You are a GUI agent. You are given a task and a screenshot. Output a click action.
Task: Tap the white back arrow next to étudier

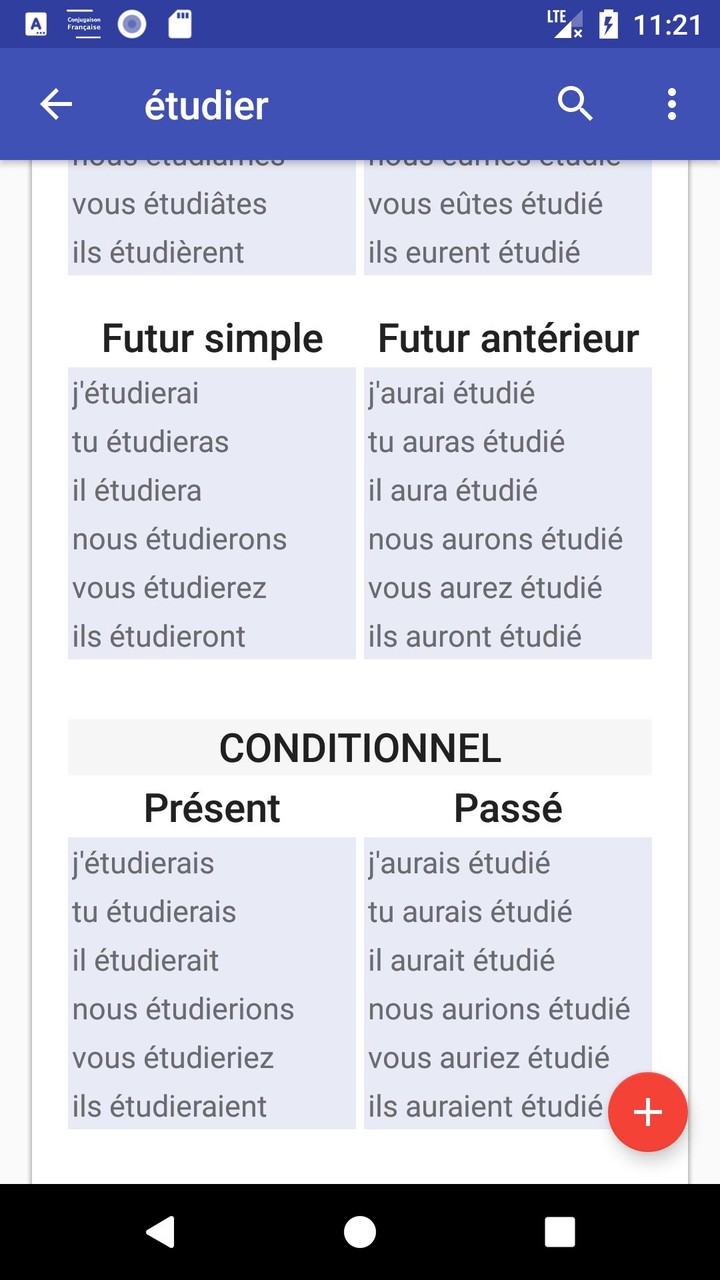point(56,103)
